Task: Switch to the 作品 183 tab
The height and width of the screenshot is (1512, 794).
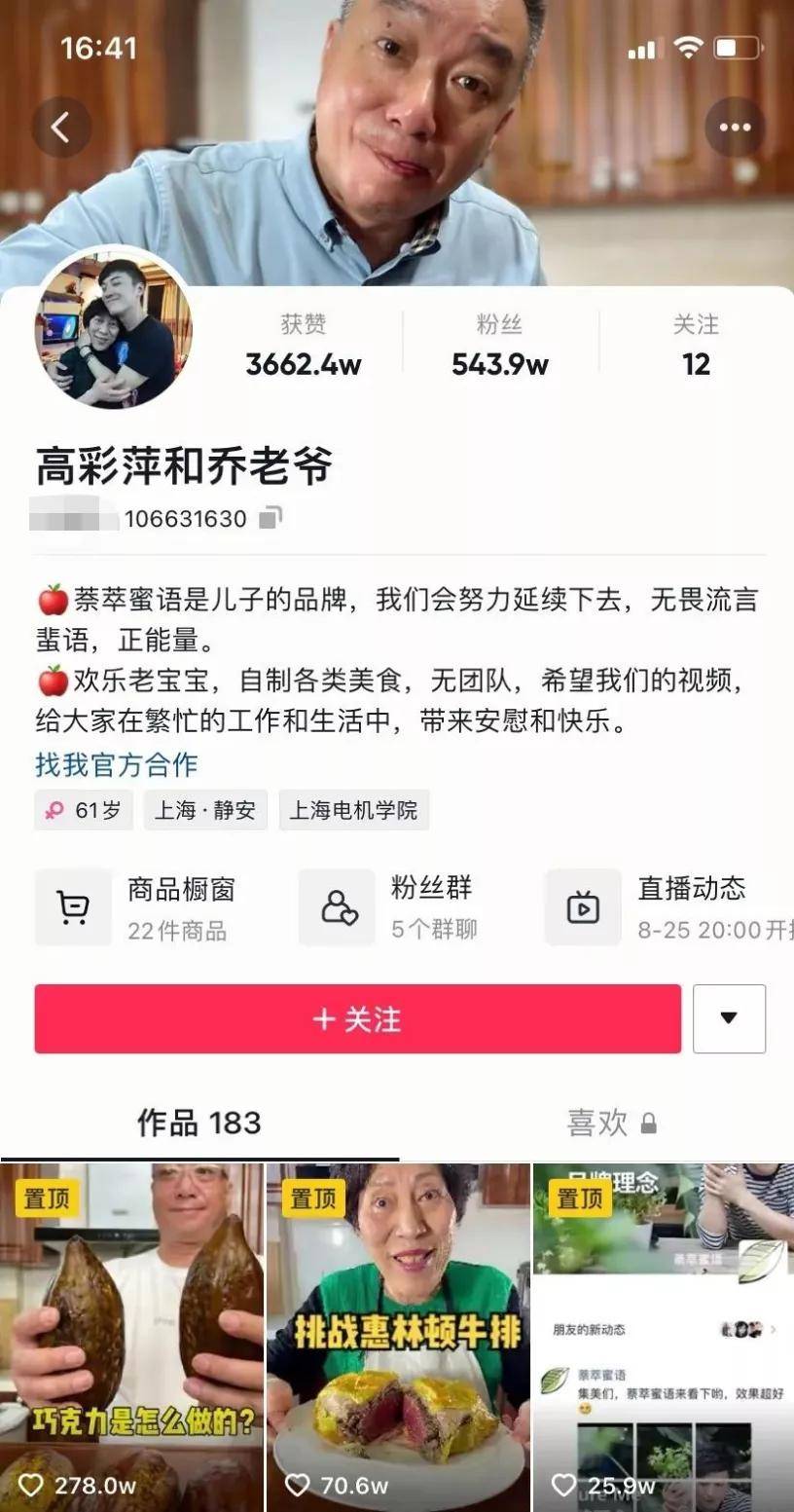Action: [197, 1122]
